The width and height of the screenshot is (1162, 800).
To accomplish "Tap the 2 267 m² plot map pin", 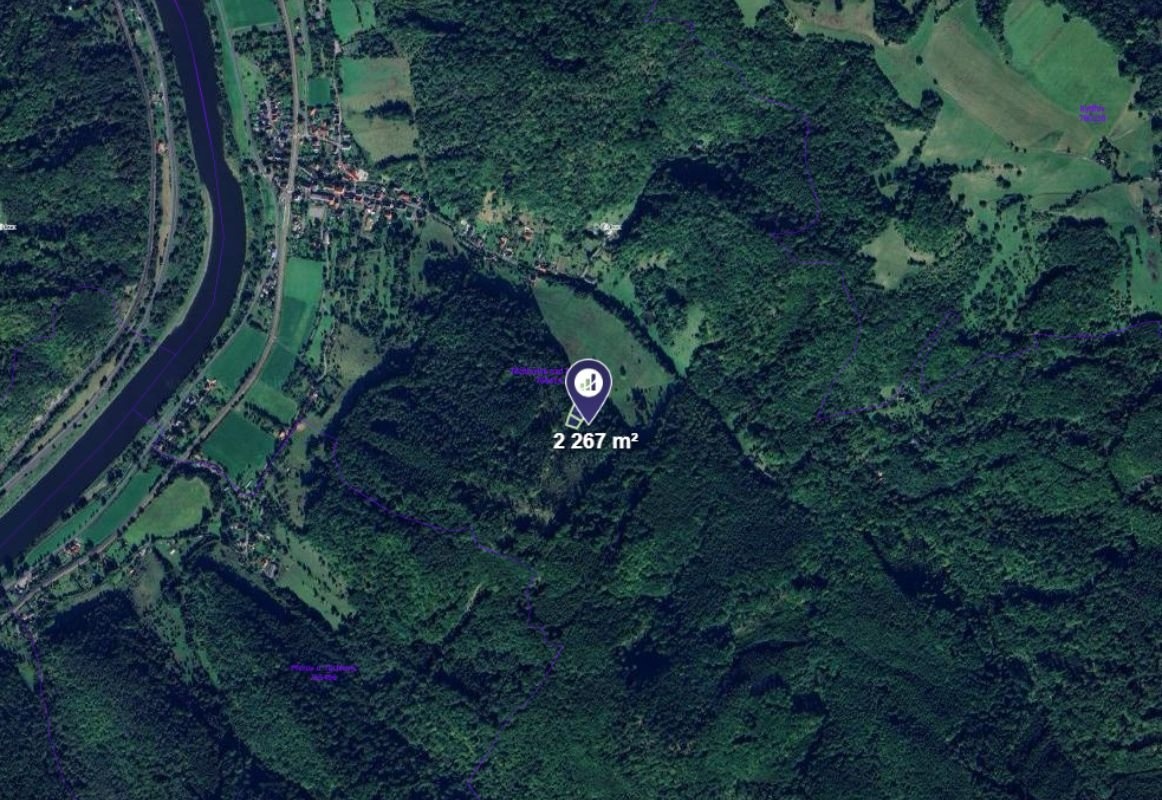I will pos(588,385).
